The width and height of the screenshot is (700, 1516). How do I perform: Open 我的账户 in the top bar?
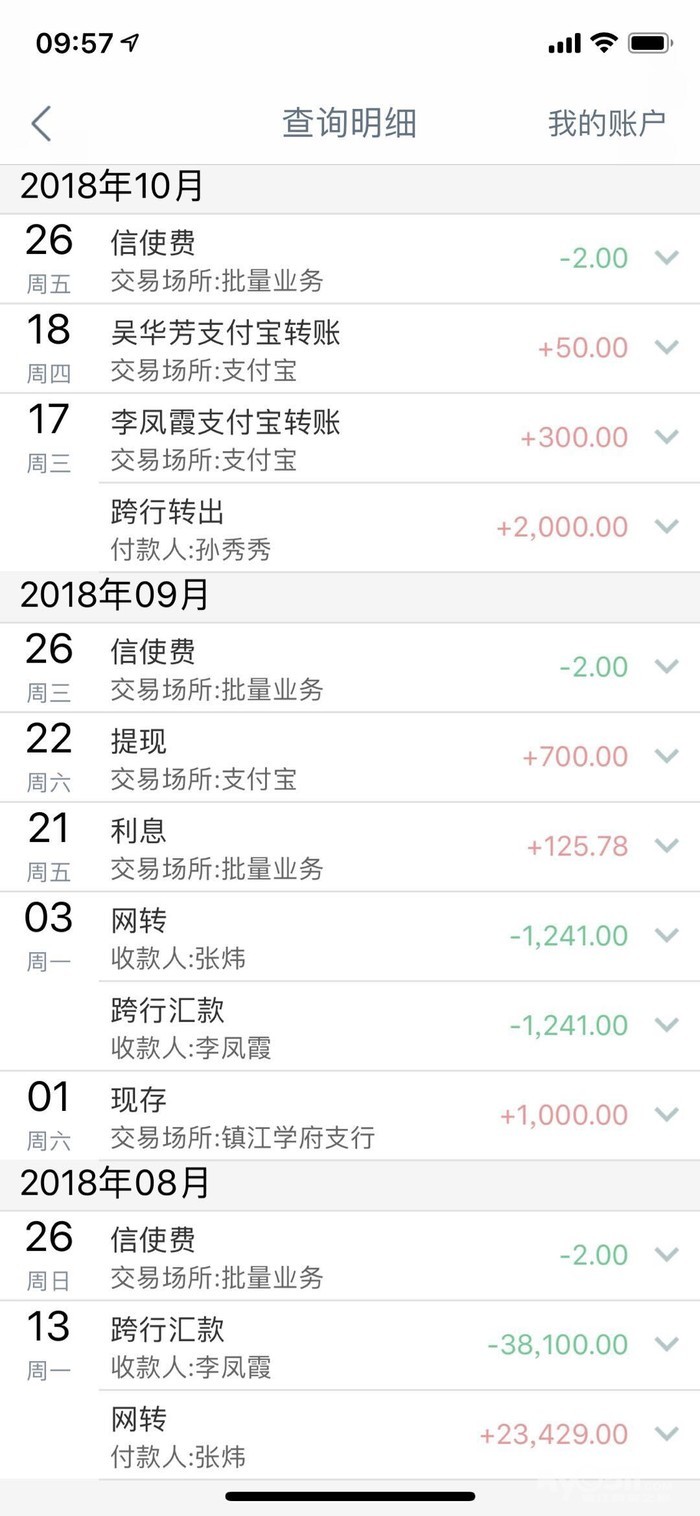pyautogui.click(x=606, y=124)
